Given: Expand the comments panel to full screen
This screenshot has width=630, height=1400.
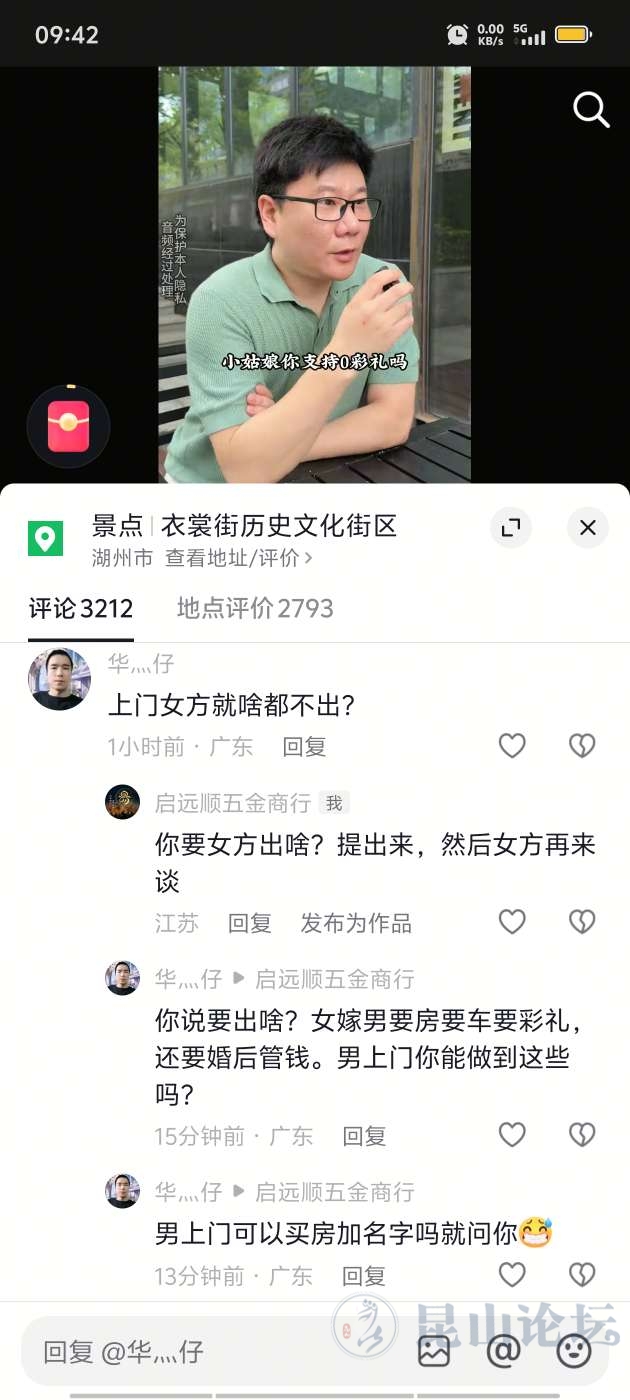Looking at the screenshot, I should [x=511, y=527].
